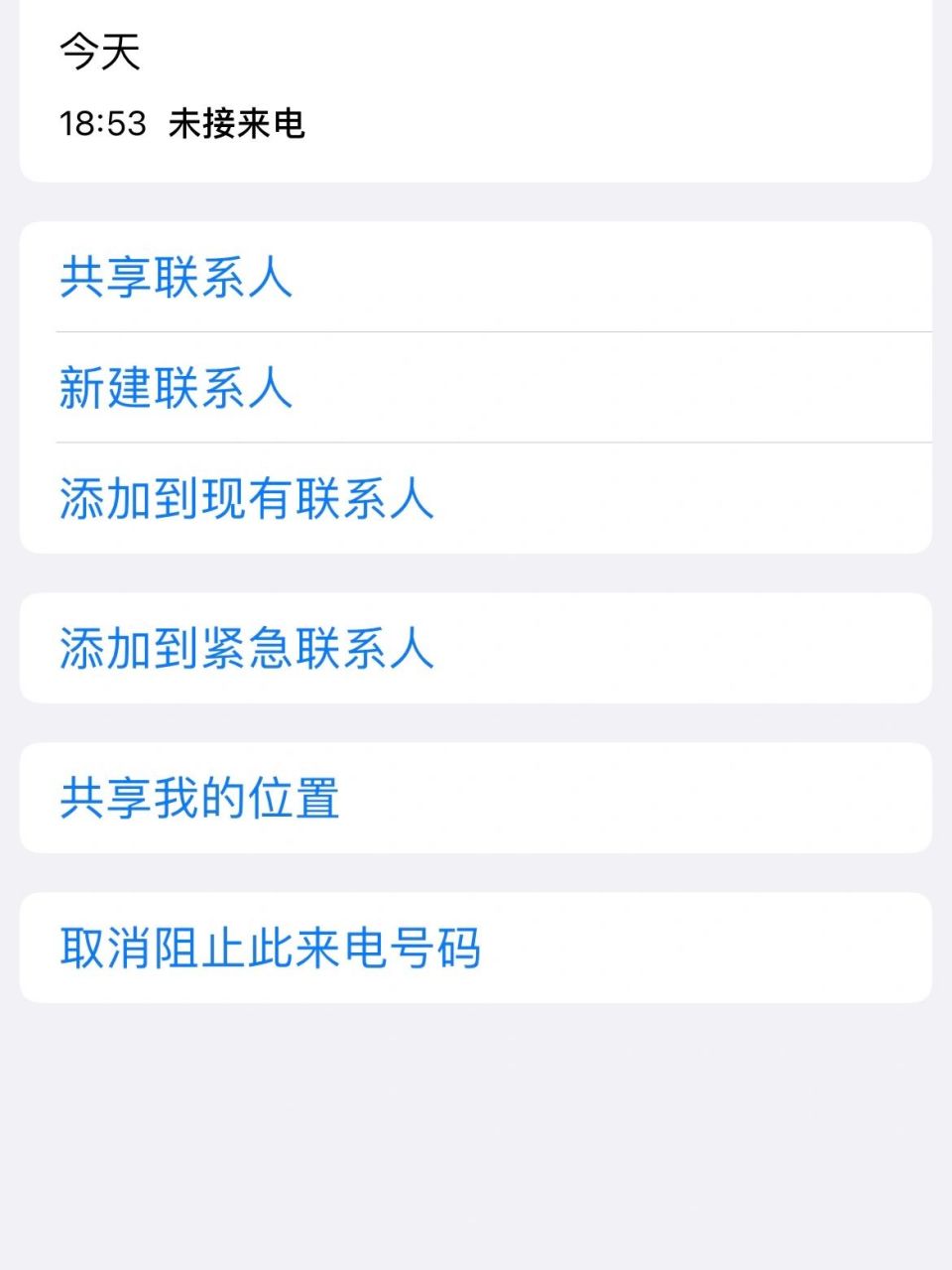The width and height of the screenshot is (952, 1270).
Task: Select 新建联系人 to create a new contact
Action: (176, 390)
